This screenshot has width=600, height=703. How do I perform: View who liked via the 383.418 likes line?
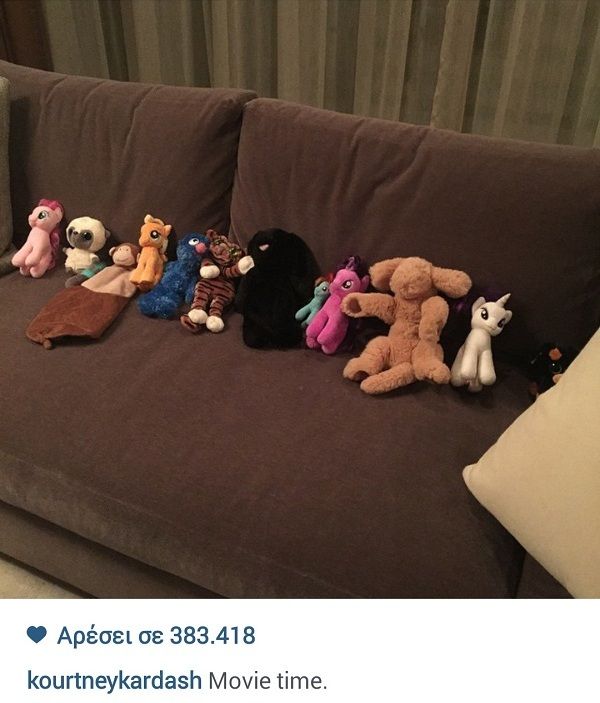tap(155, 635)
